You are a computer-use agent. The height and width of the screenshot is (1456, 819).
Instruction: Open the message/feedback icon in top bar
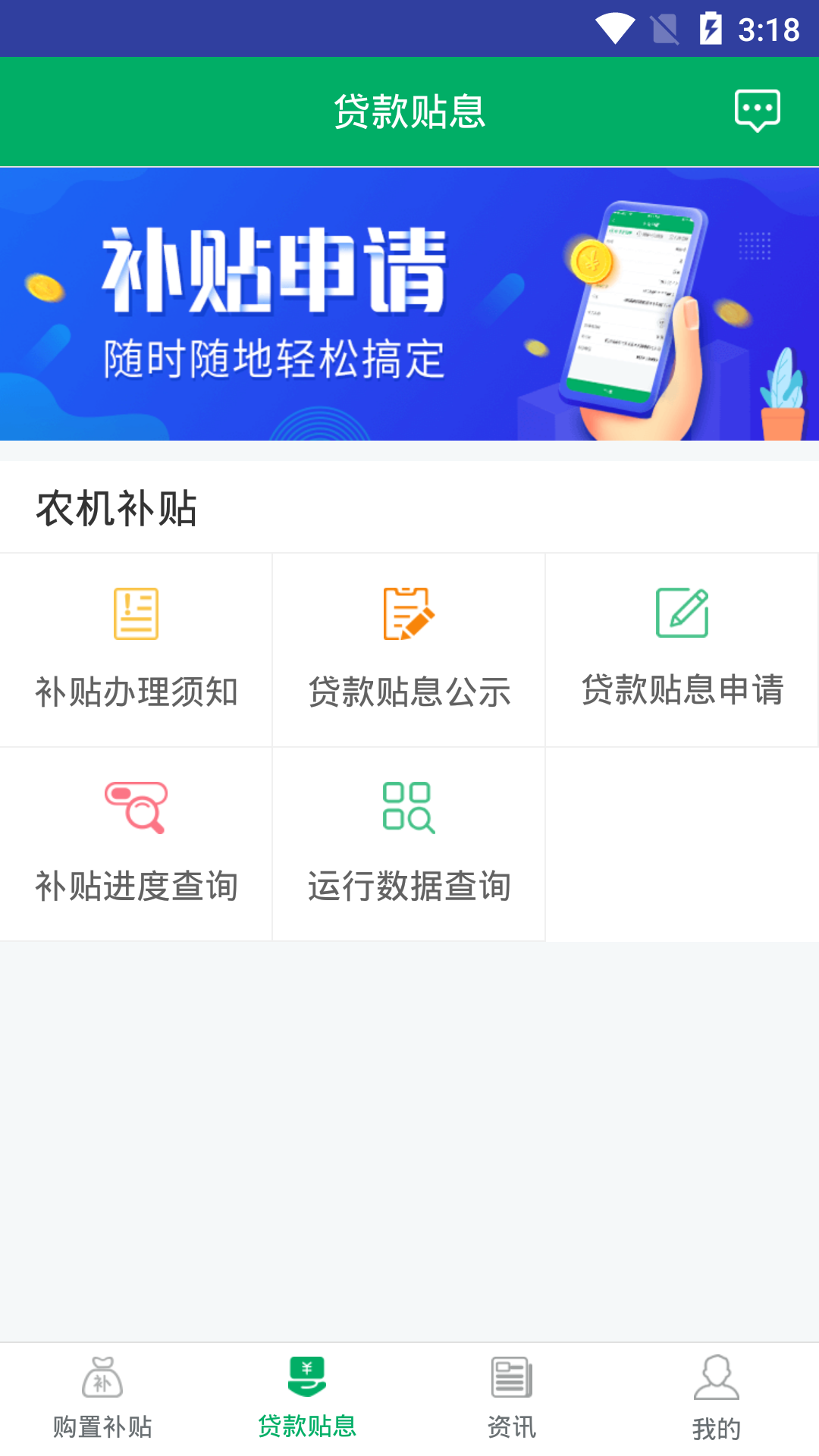click(x=758, y=111)
